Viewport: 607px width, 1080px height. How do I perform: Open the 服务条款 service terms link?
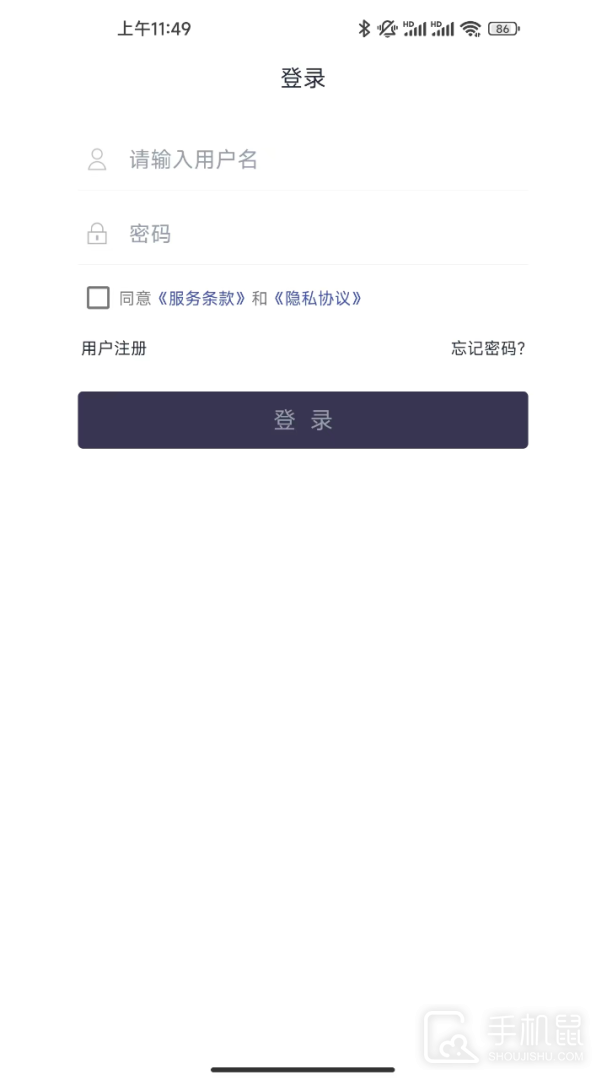click(201, 298)
